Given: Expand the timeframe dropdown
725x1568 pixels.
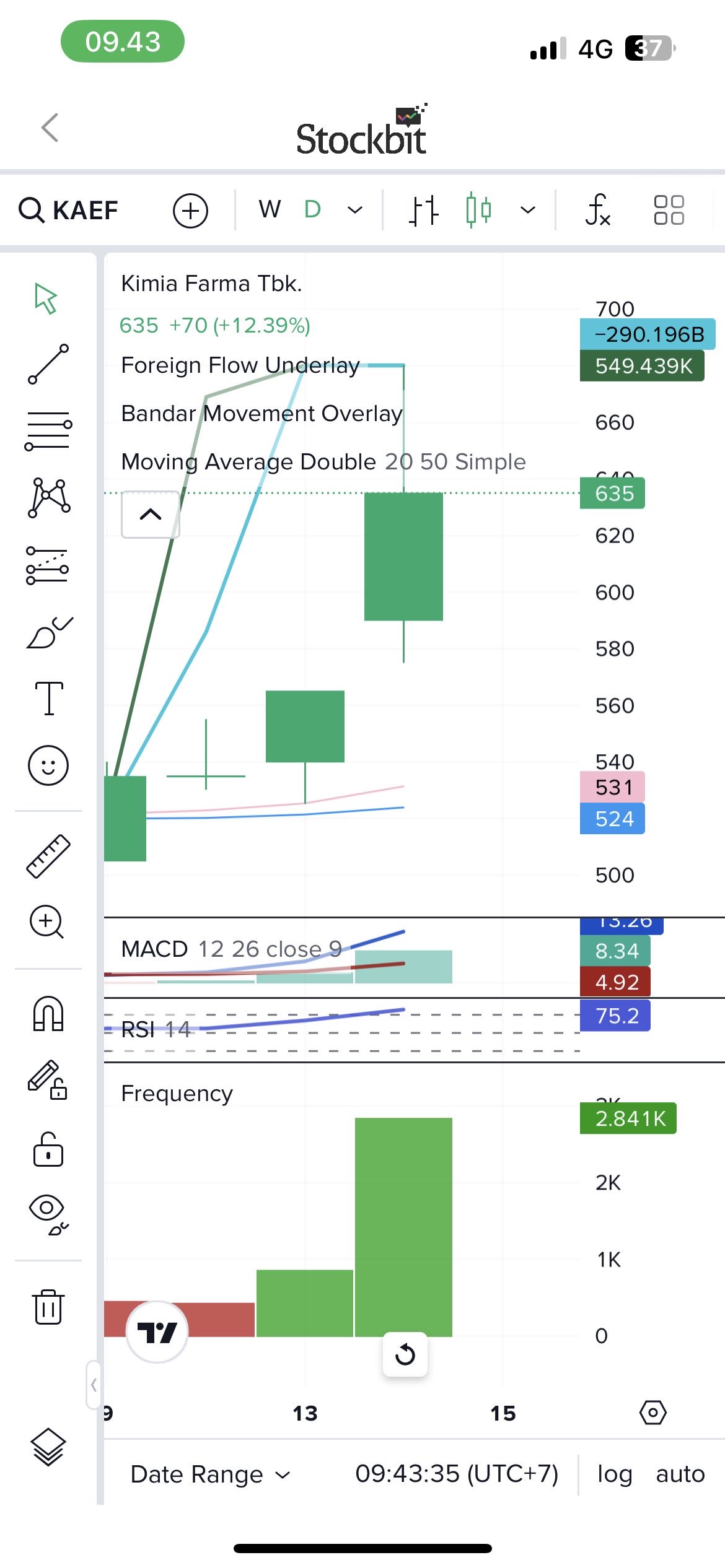Looking at the screenshot, I should pyautogui.click(x=355, y=210).
